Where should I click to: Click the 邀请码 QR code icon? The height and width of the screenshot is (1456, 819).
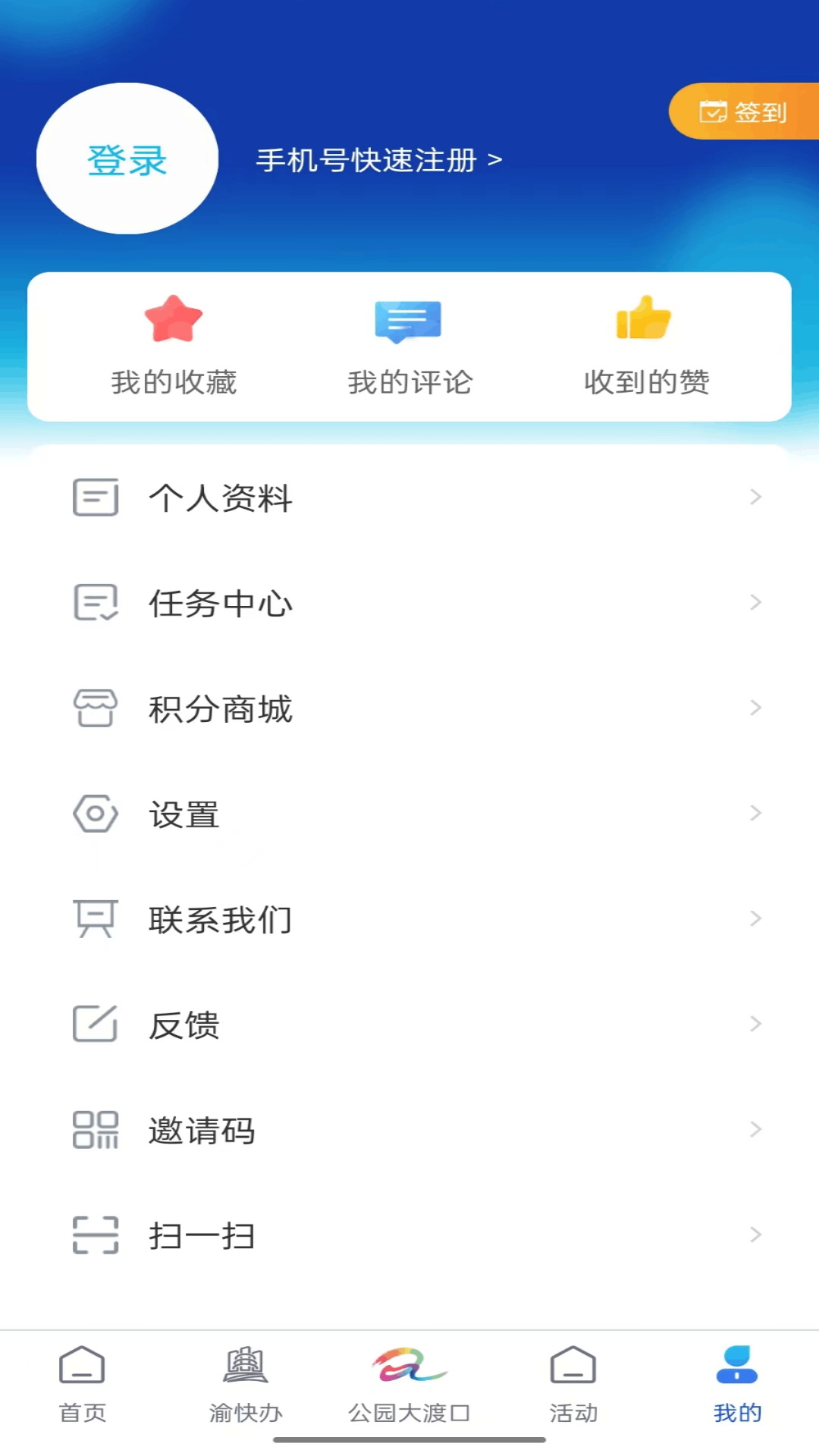click(x=94, y=1130)
